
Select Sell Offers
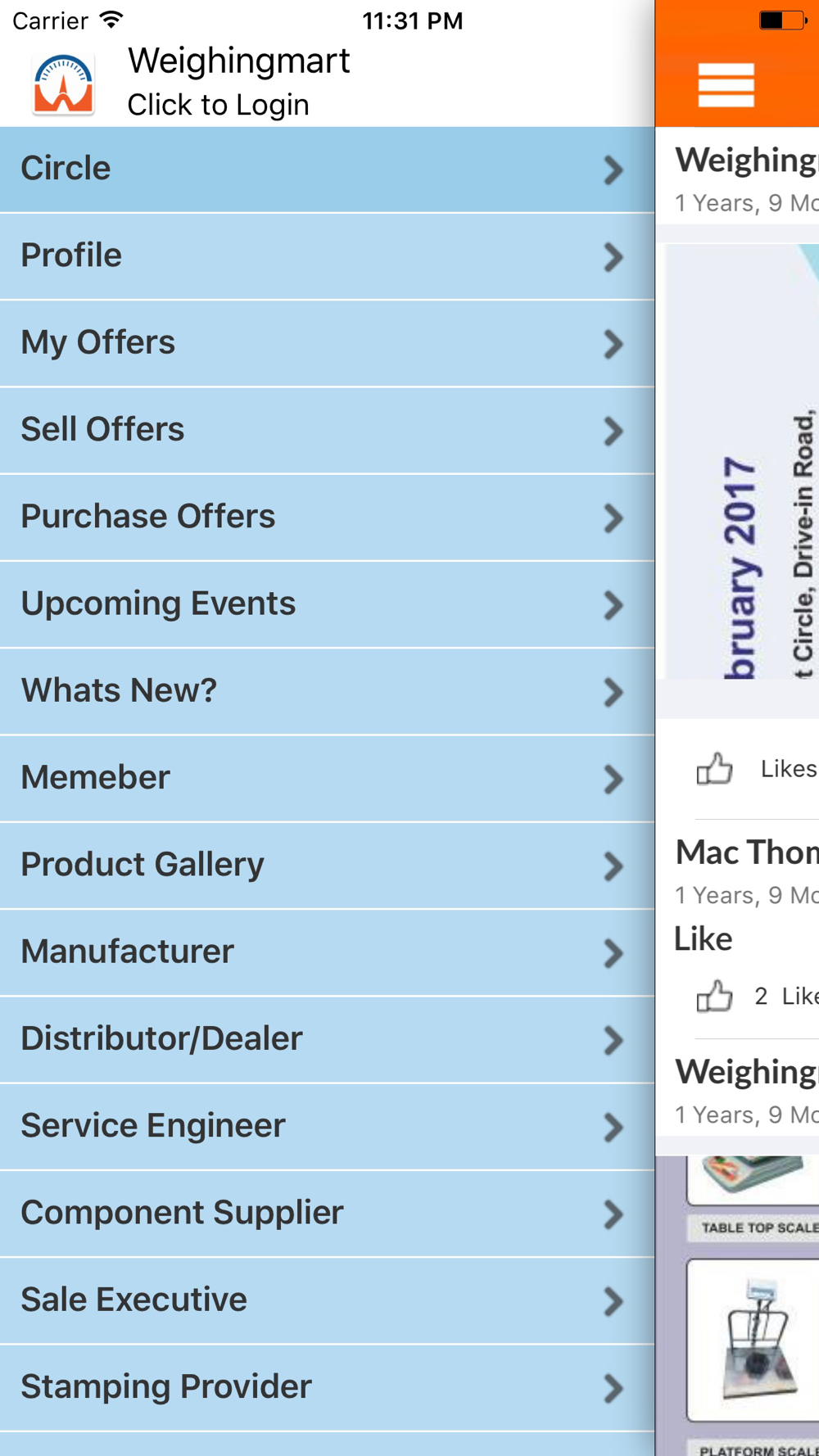(x=326, y=430)
